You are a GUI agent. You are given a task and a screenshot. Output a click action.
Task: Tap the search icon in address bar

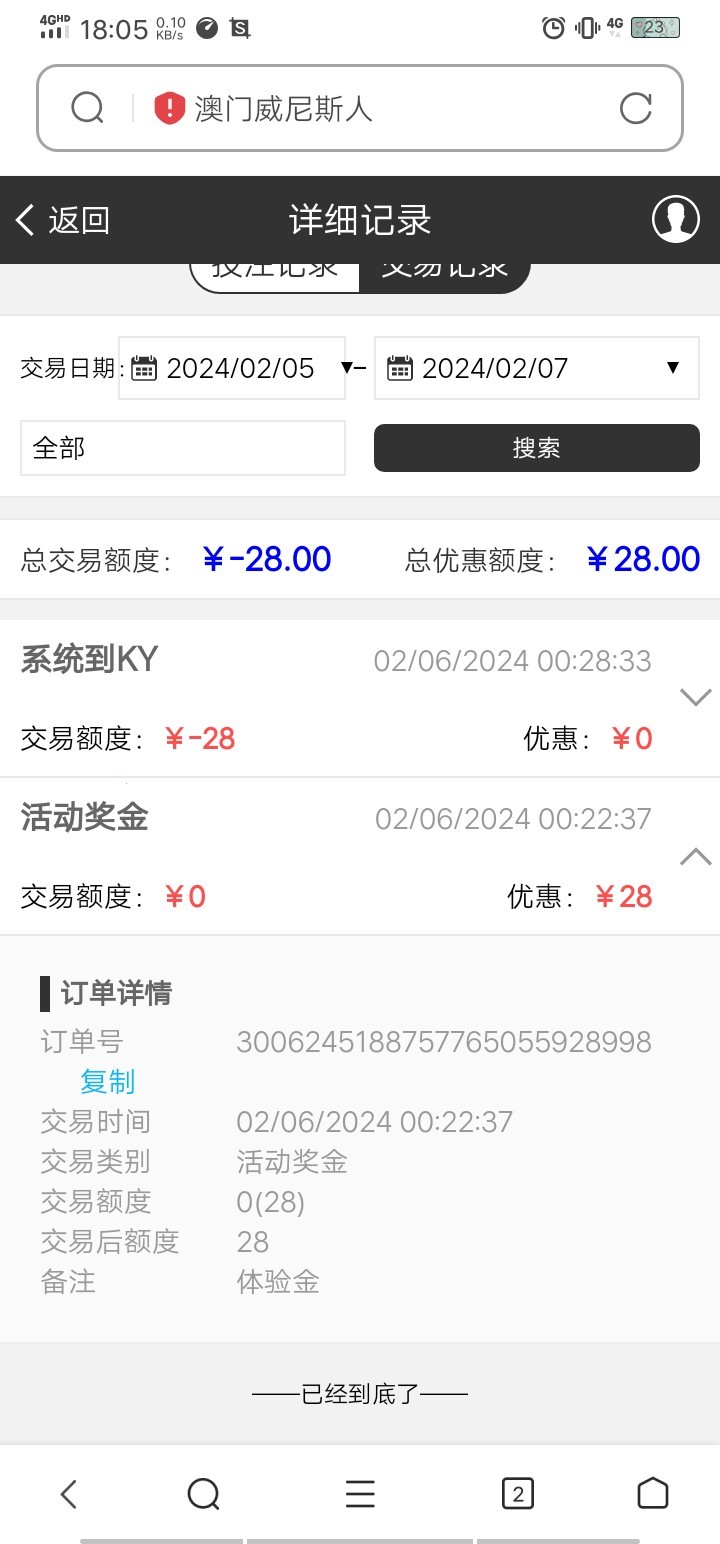coord(88,108)
